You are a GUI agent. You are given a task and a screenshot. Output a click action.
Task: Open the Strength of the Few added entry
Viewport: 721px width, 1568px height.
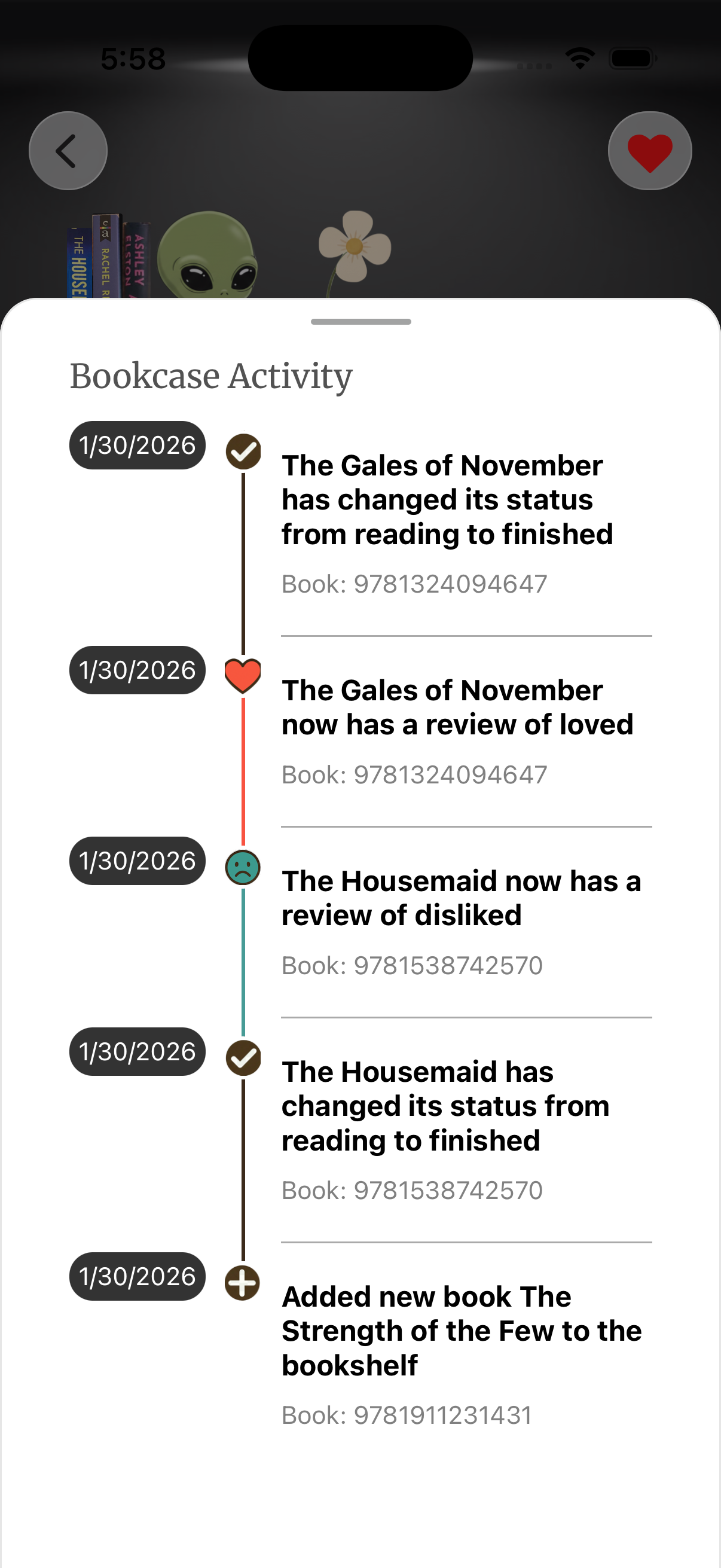click(460, 1331)
